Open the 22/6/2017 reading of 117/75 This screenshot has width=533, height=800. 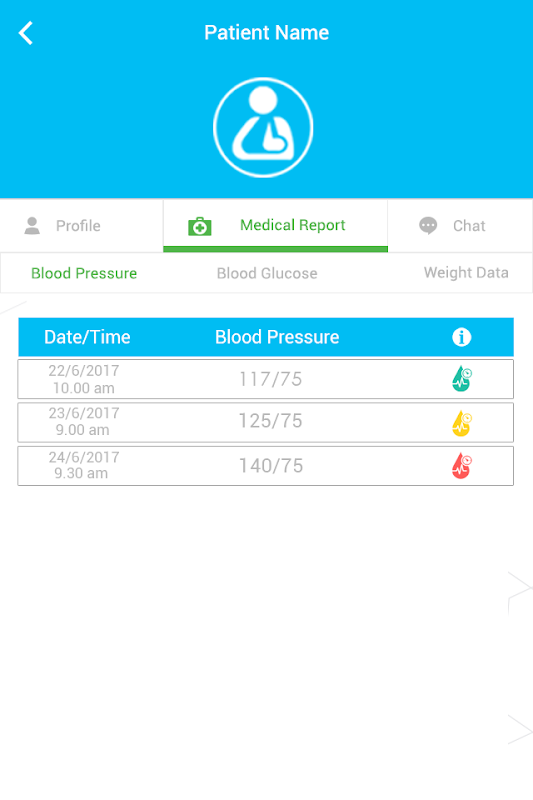pyautogui.click(x=266, y=379)
